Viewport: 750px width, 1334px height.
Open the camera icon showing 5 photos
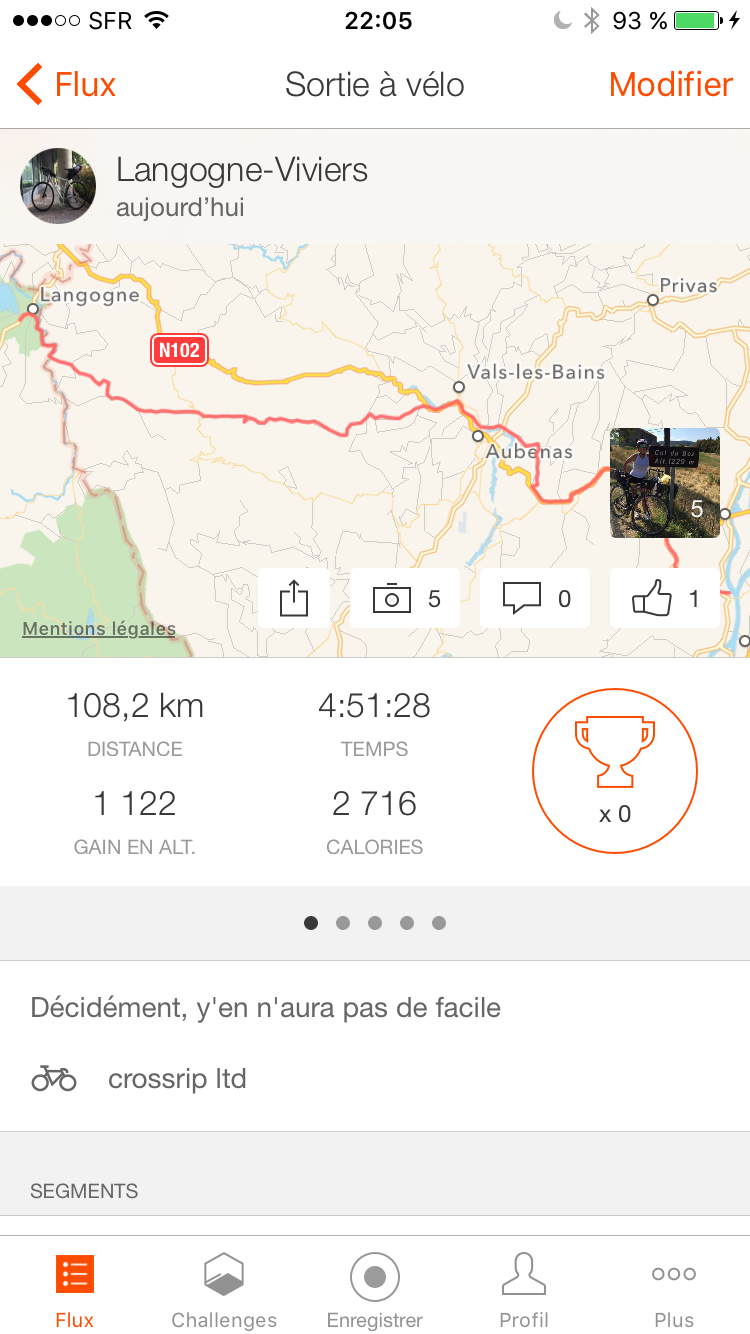point(405,599)
